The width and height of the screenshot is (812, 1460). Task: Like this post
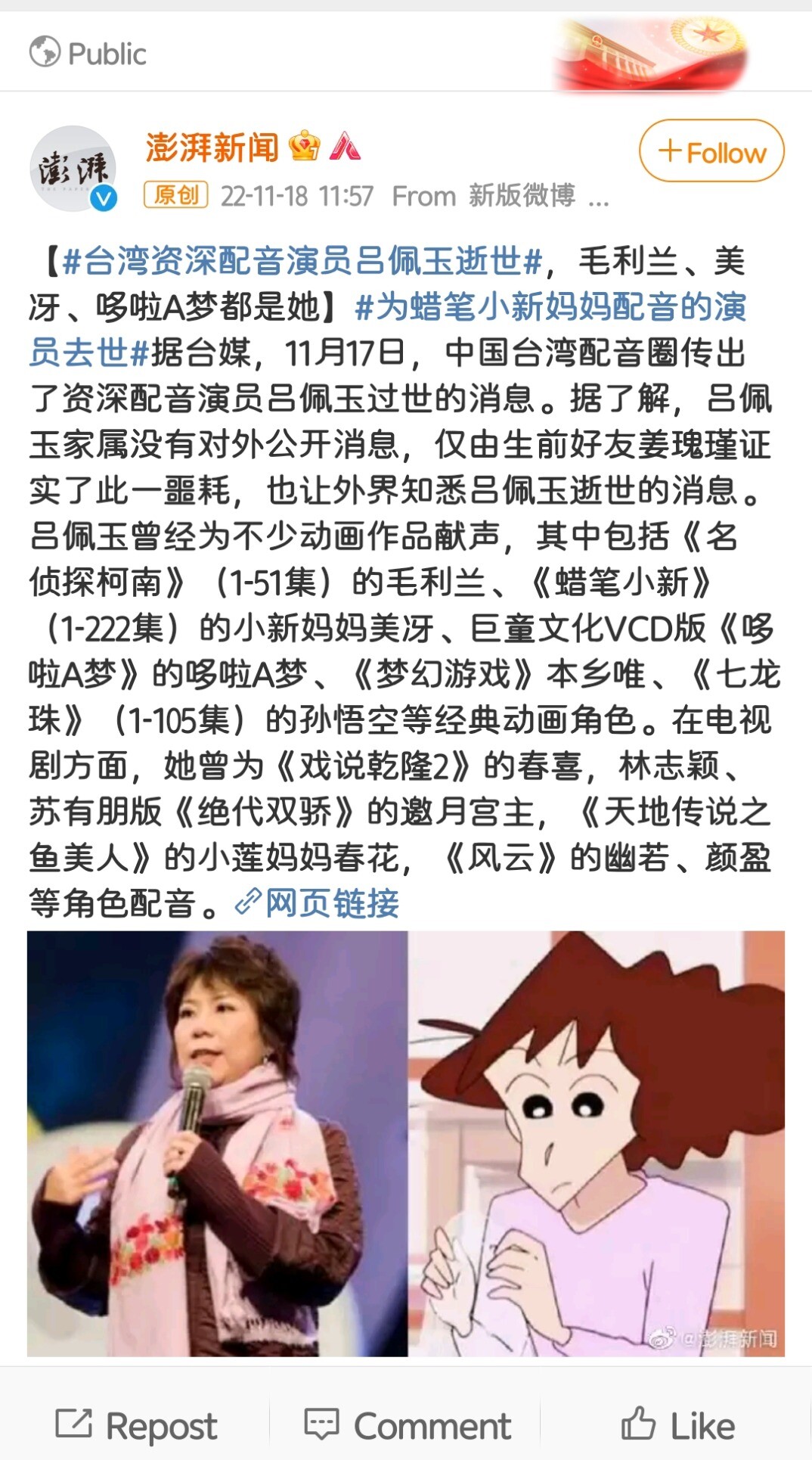pyautogui.click(x=677, y=1427)
